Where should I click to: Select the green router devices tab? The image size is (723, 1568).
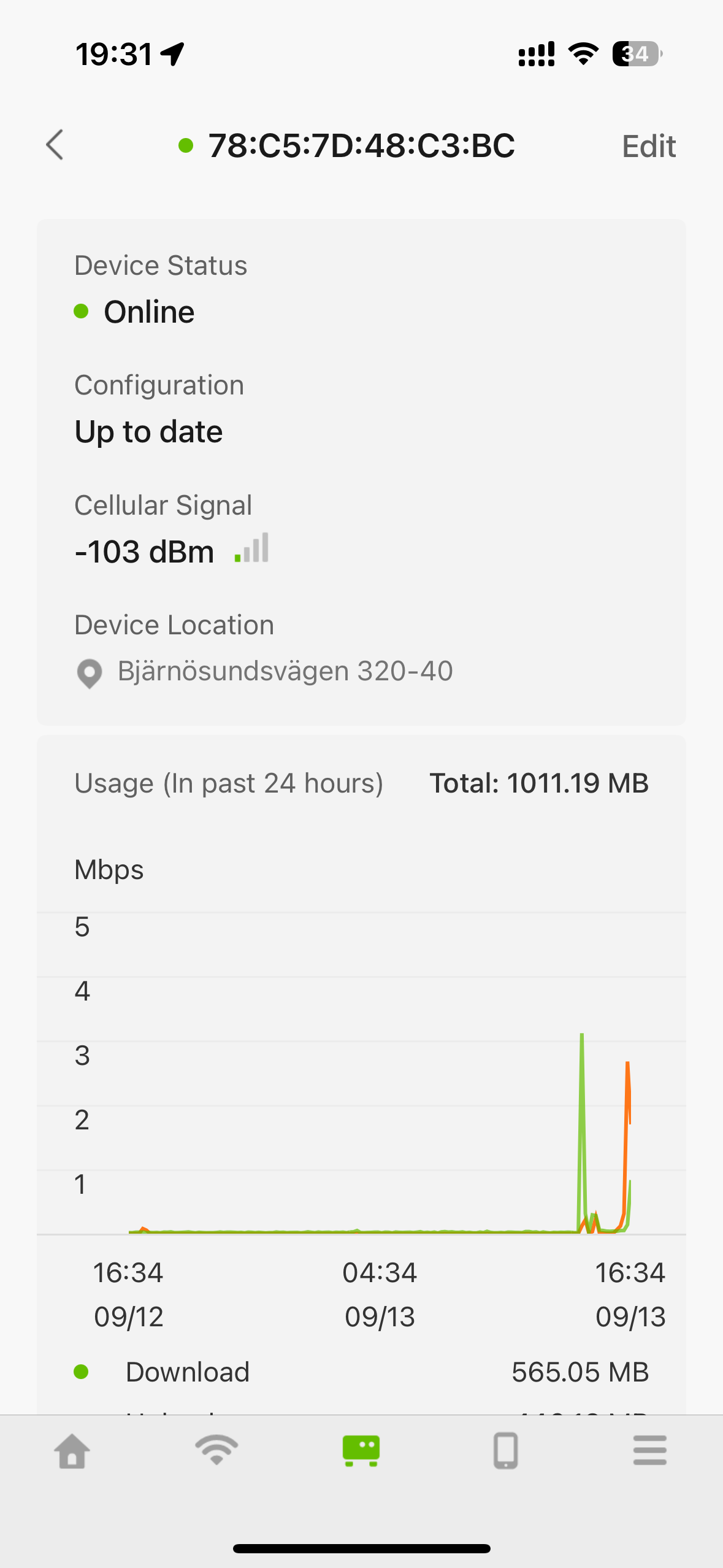point(361,1451)
